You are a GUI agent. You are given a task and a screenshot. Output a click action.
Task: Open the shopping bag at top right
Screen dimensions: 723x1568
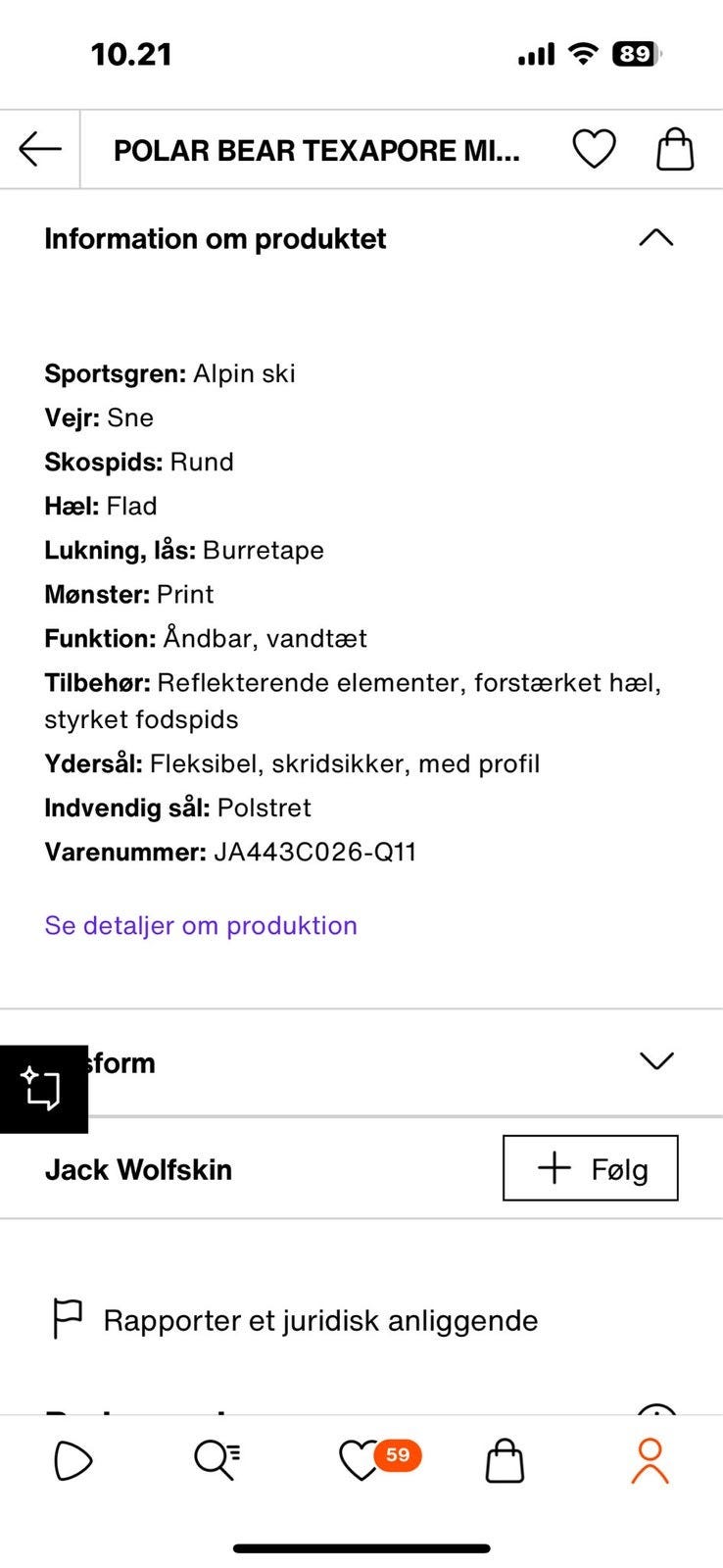click(674, 149)
